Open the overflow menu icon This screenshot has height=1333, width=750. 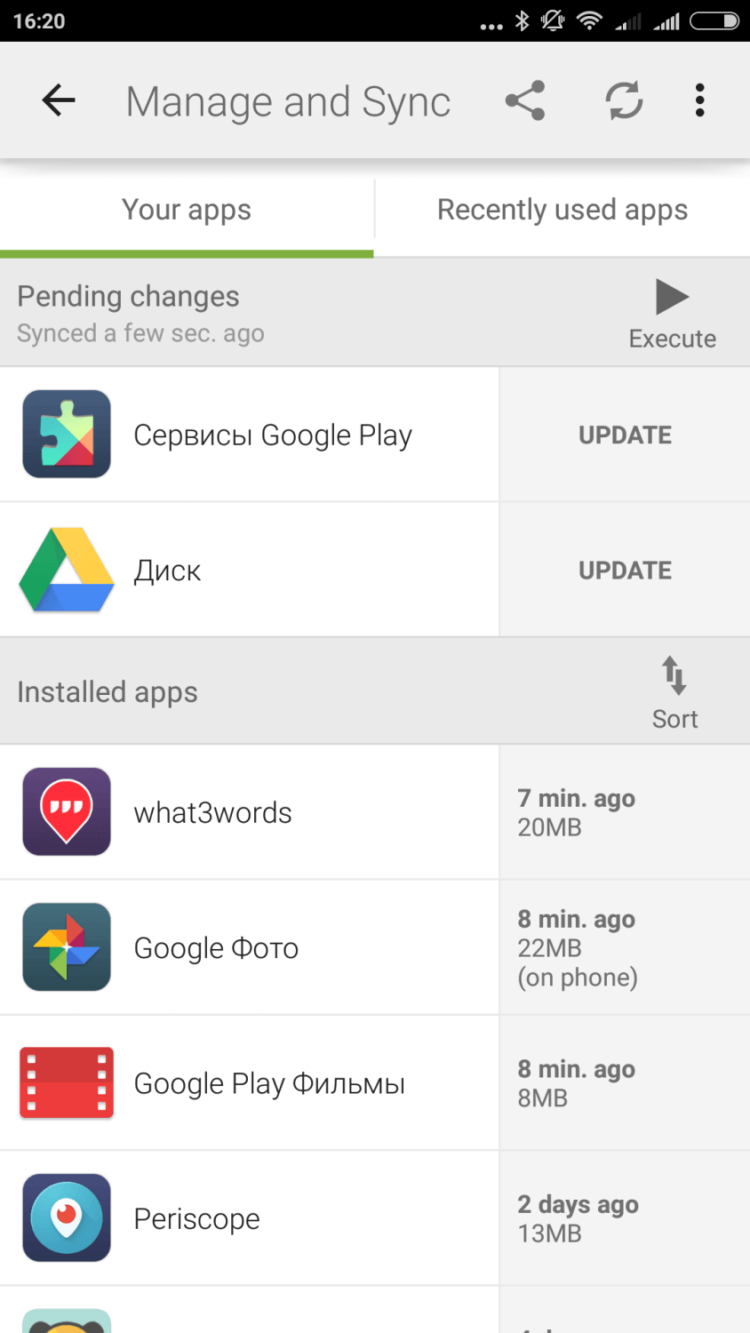click(699, 100)
